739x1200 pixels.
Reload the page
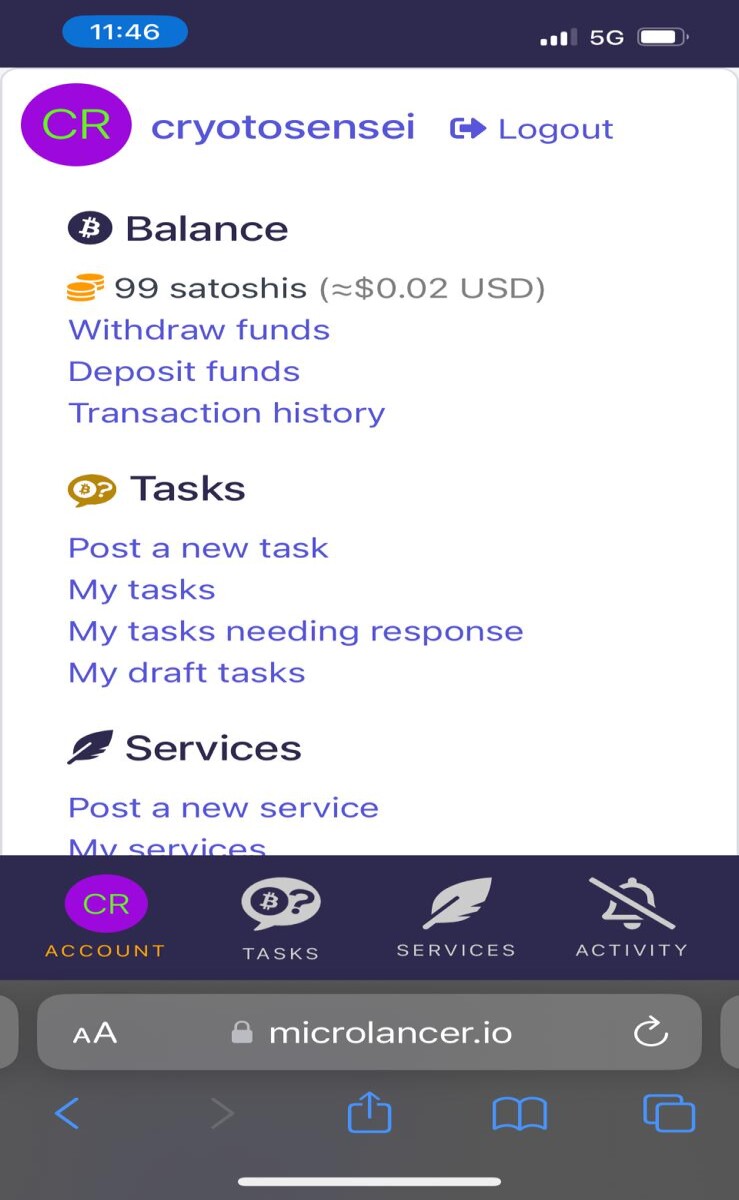(651, 1032)
